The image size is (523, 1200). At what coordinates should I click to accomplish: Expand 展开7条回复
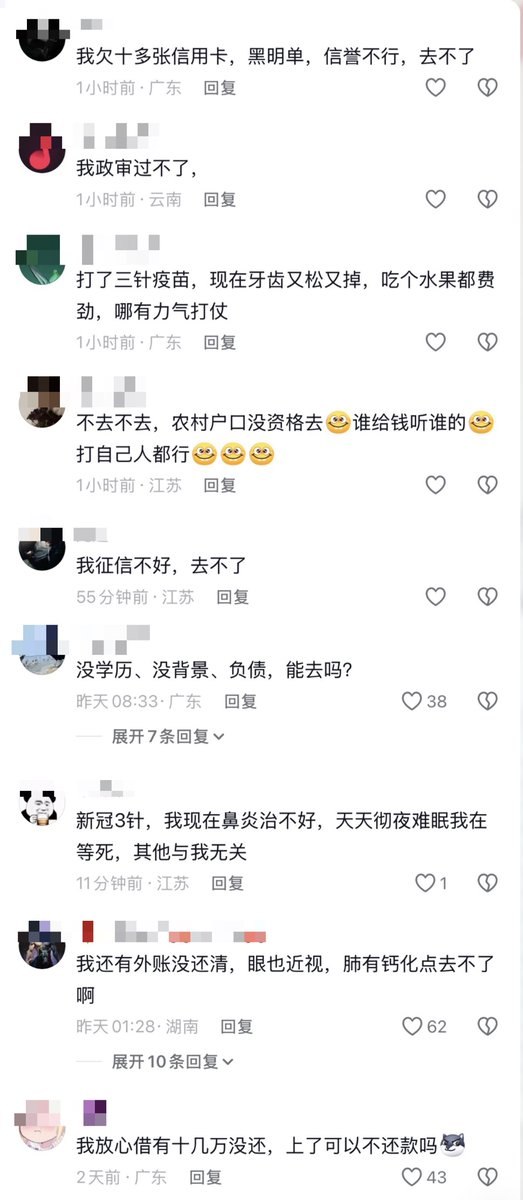tap(168, 737)
